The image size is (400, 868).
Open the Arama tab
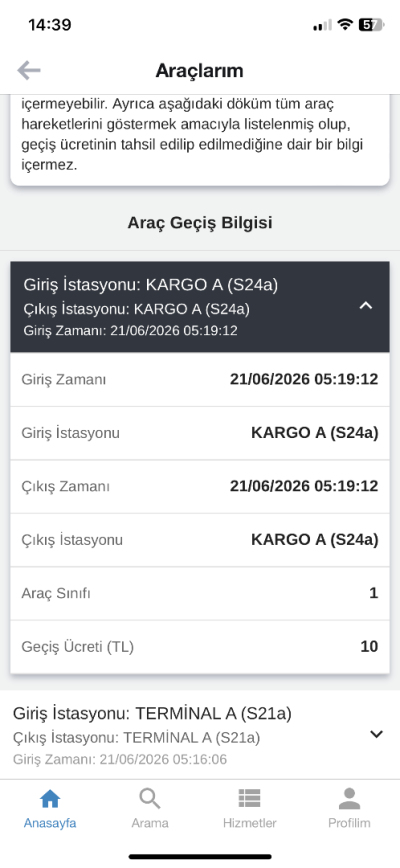pos(150,808)
